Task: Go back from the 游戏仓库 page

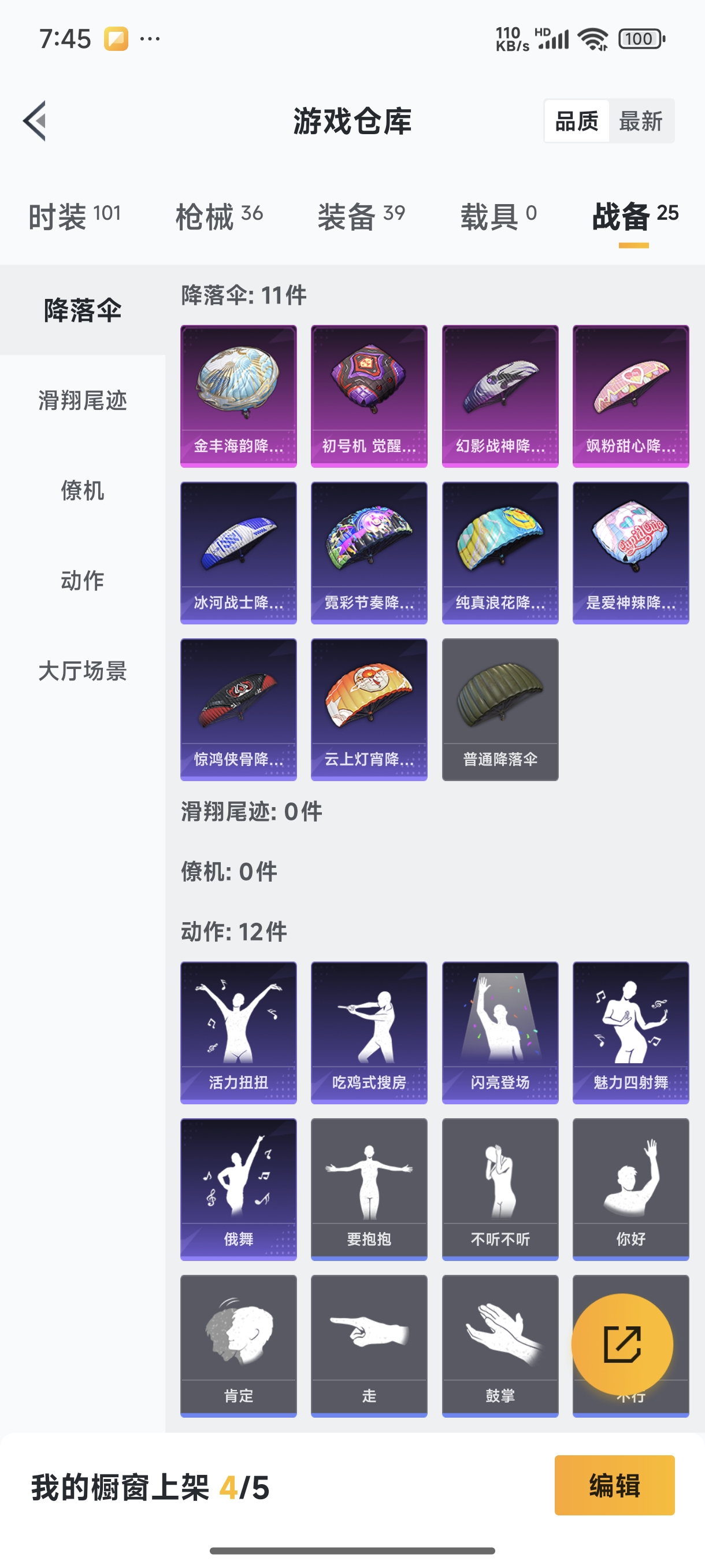Action: pyautogui.click(x=35, y=120)
